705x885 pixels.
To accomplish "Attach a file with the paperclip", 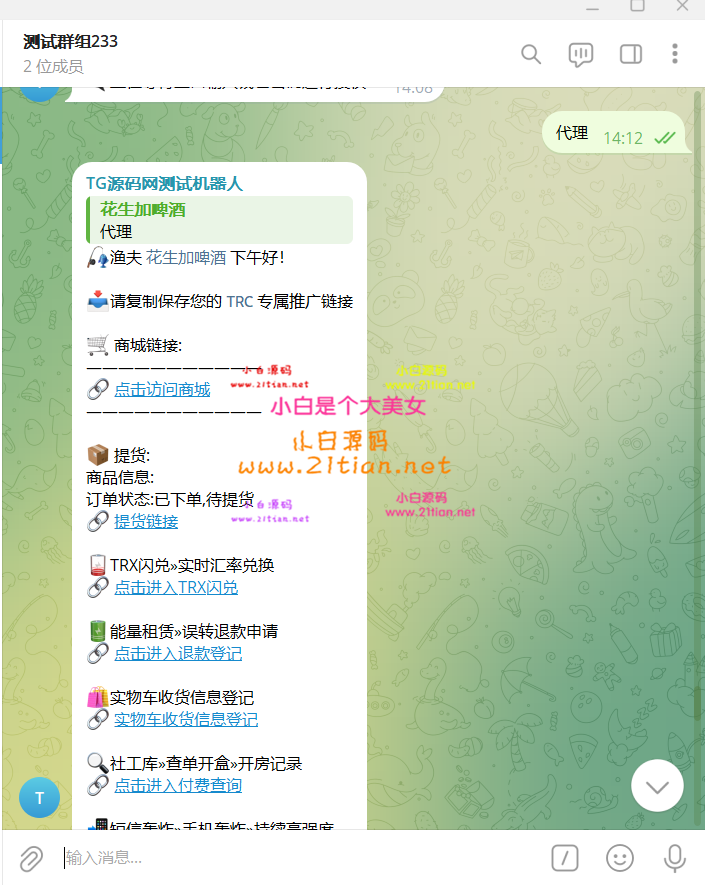I will tap(31, 857).
